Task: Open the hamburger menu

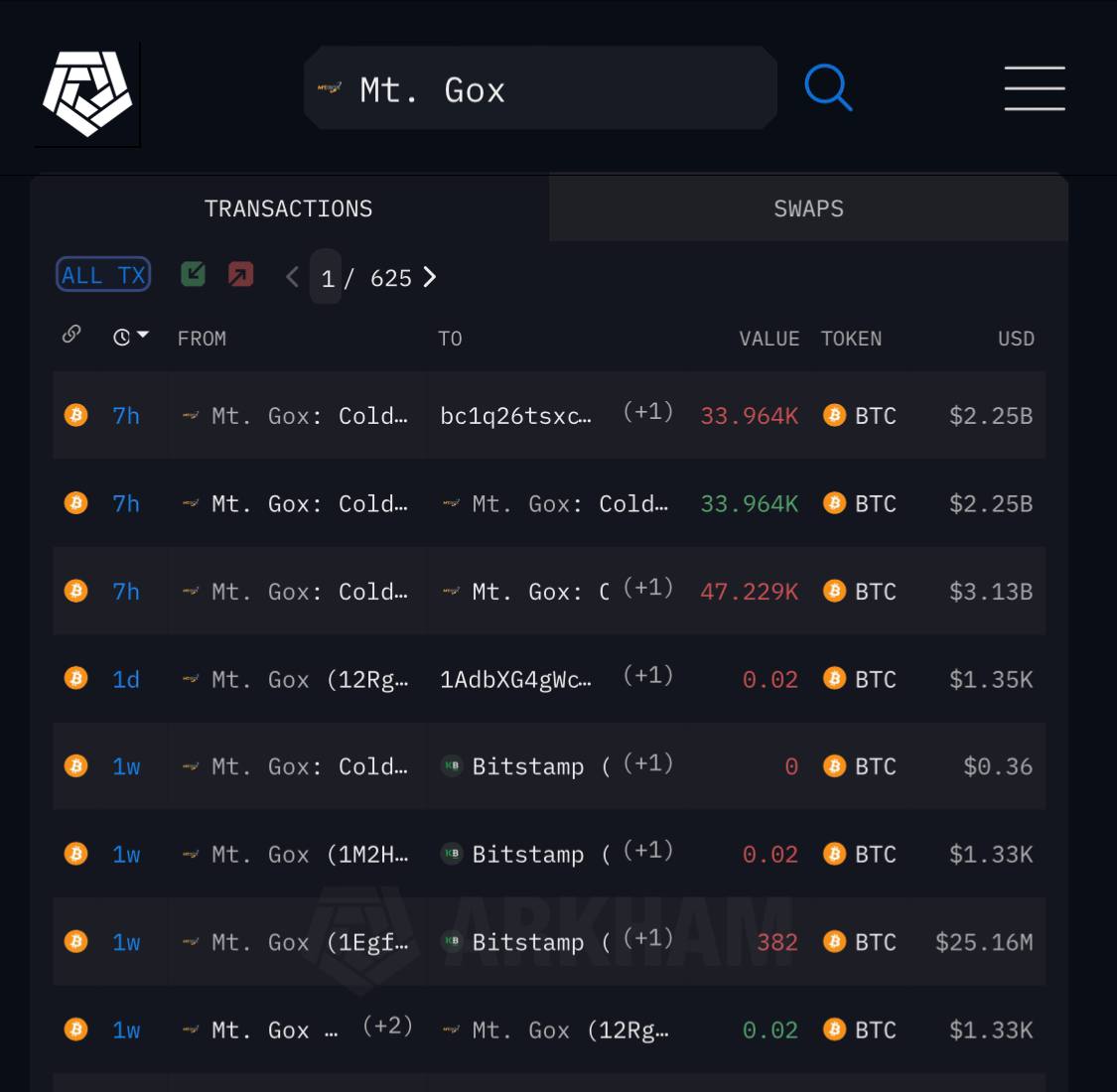Action: point(1034,88)
